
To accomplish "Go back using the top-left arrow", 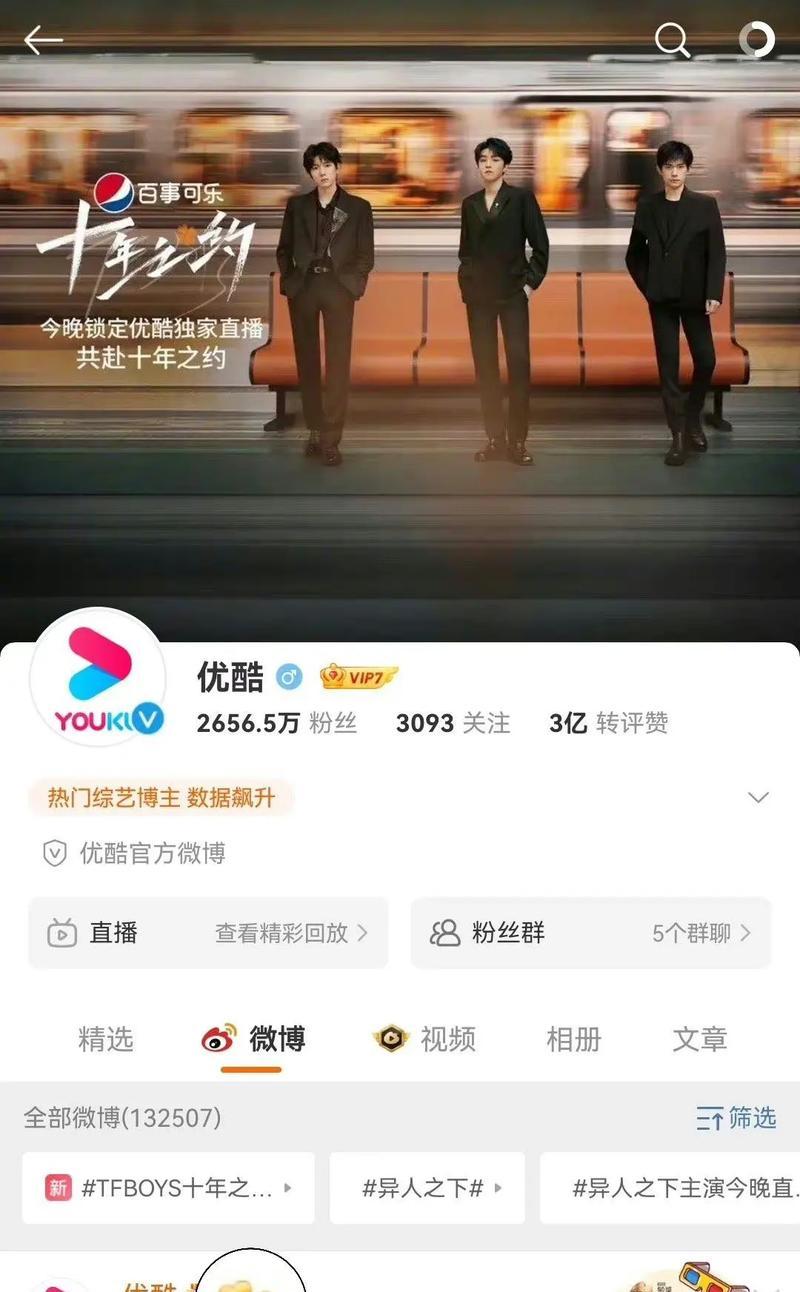I will pos(43,41).
